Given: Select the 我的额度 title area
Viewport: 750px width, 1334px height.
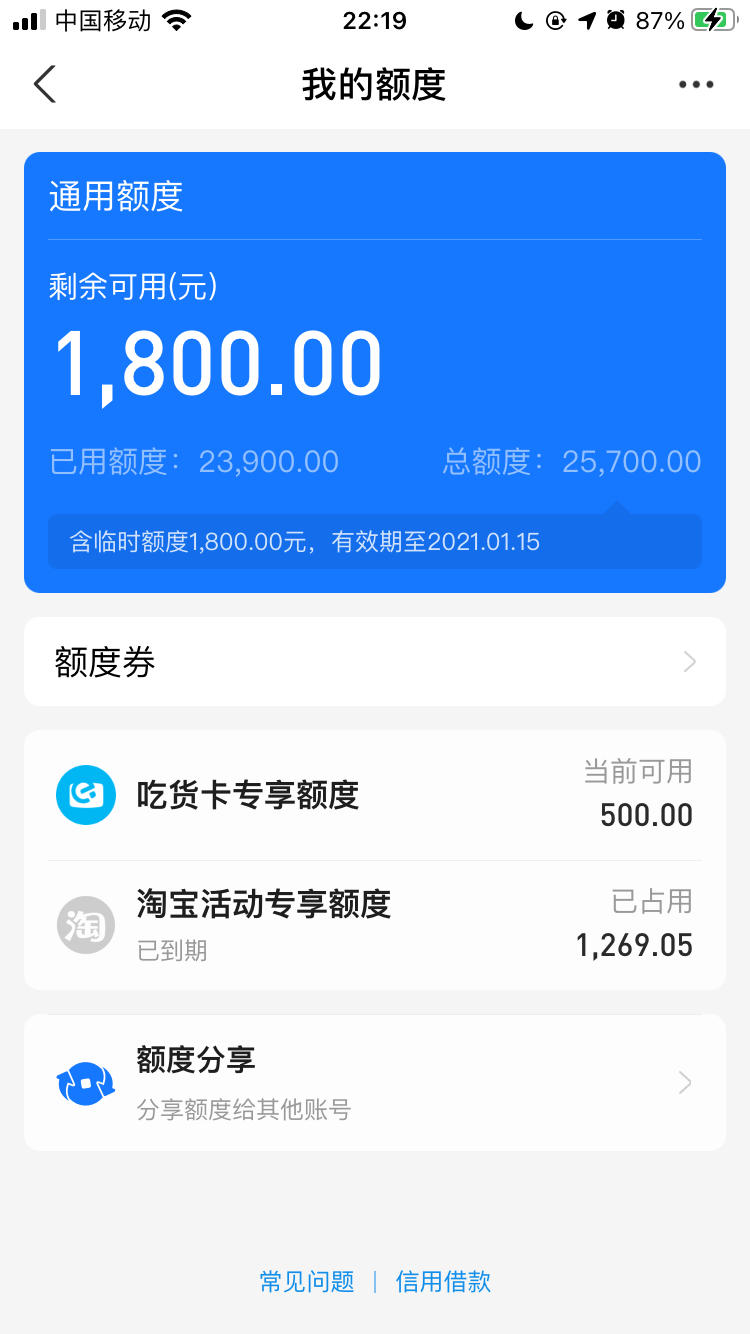Looking at the screenshot, I should (x=375, y=84).
